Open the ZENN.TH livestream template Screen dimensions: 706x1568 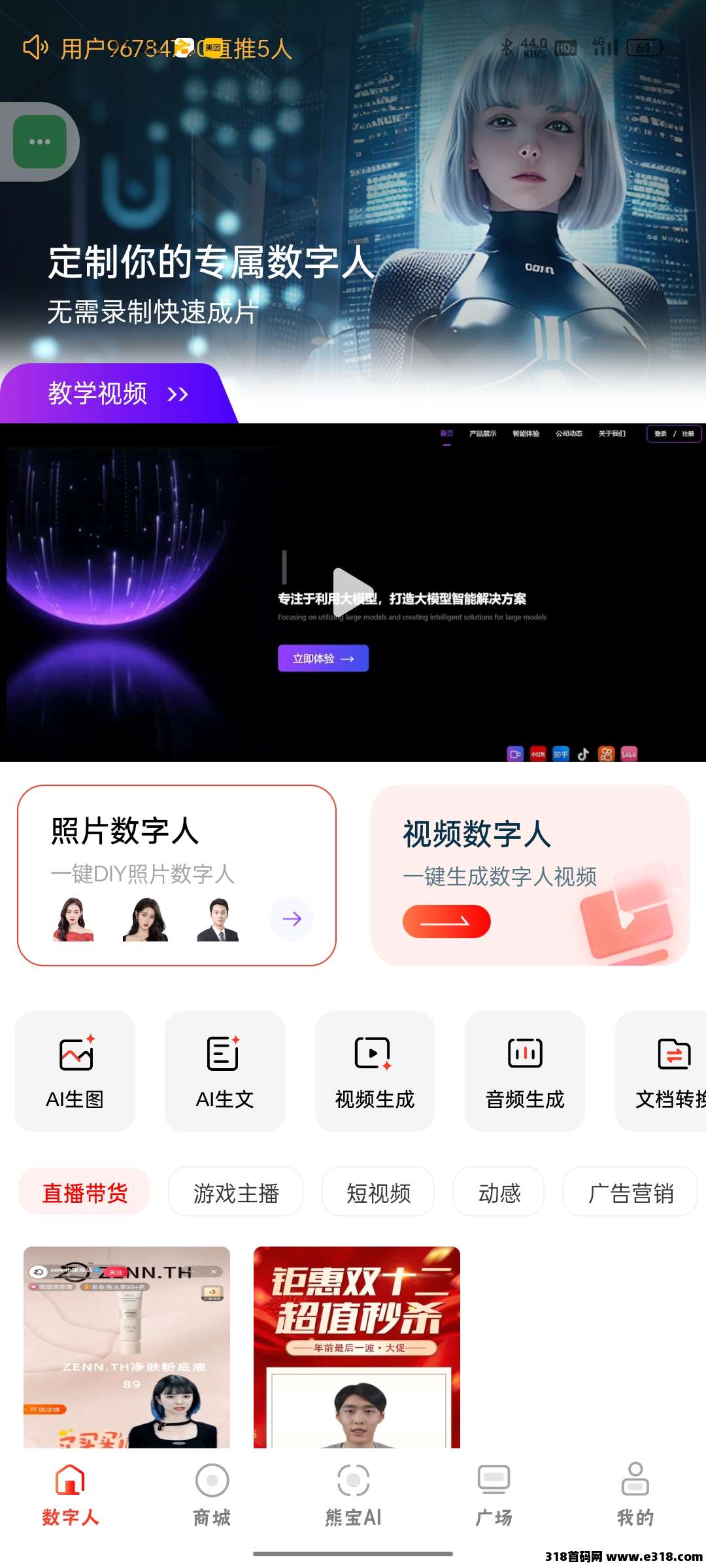127,1347
